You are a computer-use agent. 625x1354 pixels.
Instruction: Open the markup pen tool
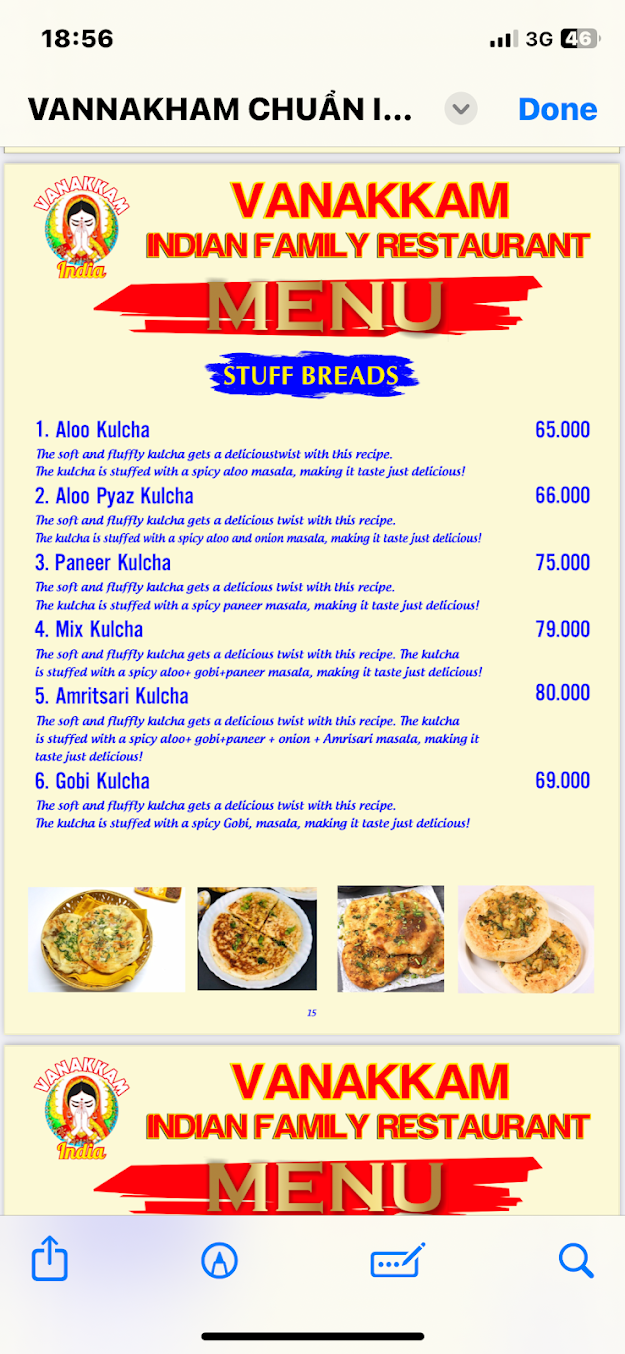tap(219, 1261)
